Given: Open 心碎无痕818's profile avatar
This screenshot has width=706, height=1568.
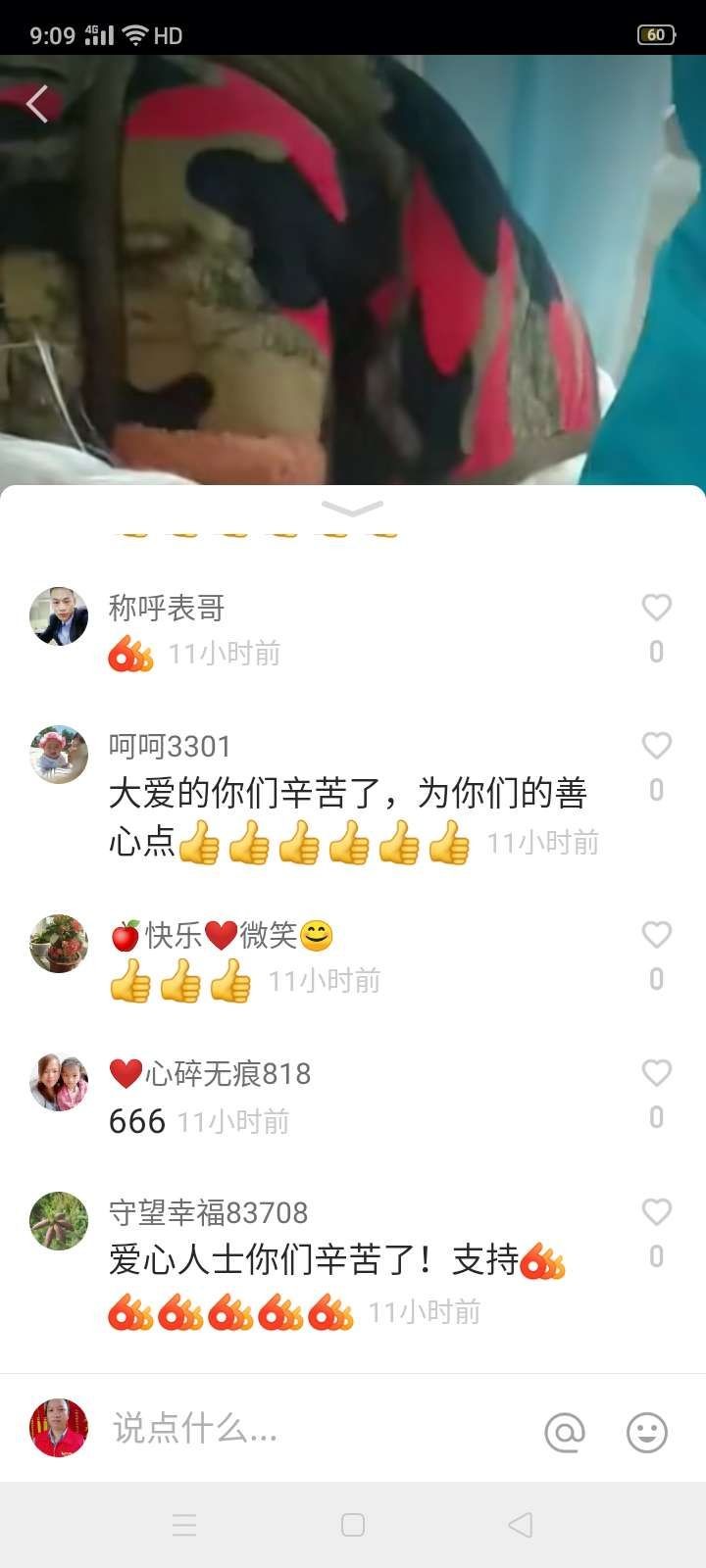Looking at the screenshot, I should click(59, 1082).
